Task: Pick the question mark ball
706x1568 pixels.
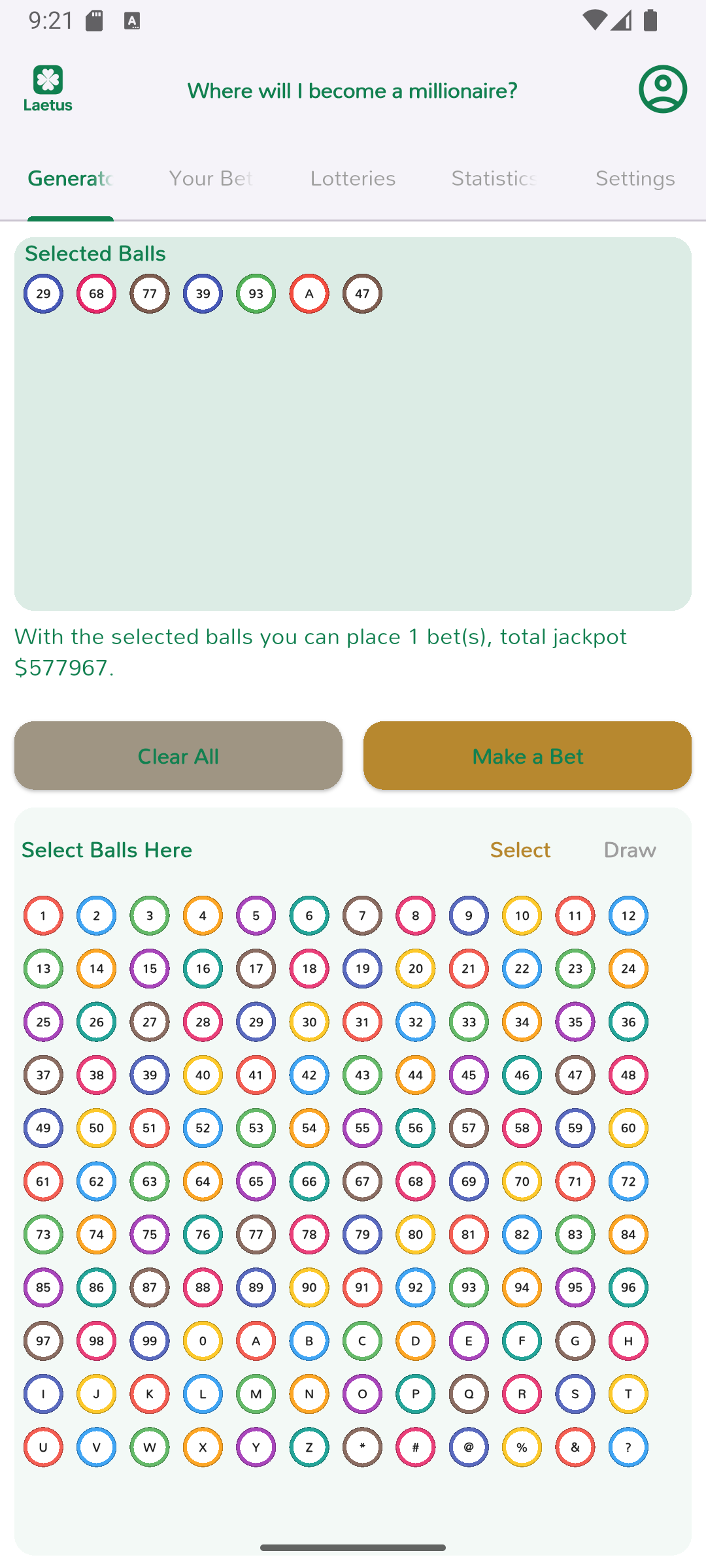Action: [628, 1447]
